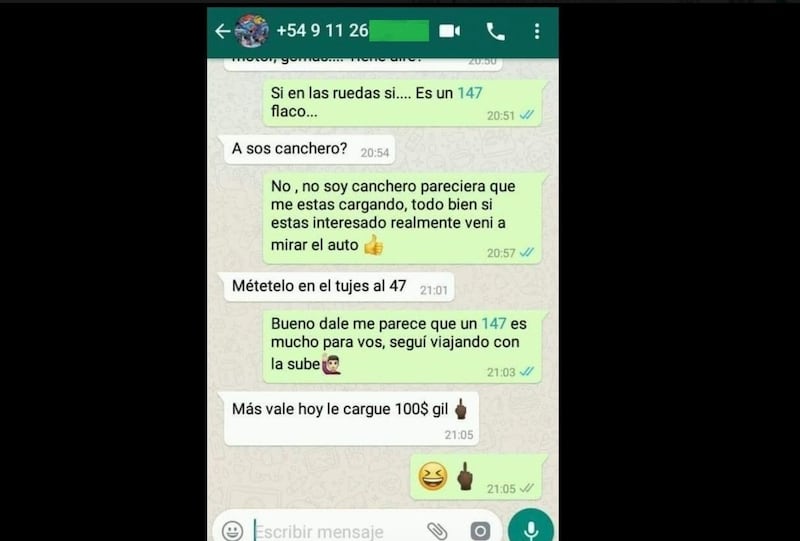Start a voice call
This screenshot has height=541, width=800.
tap(495, 31)
